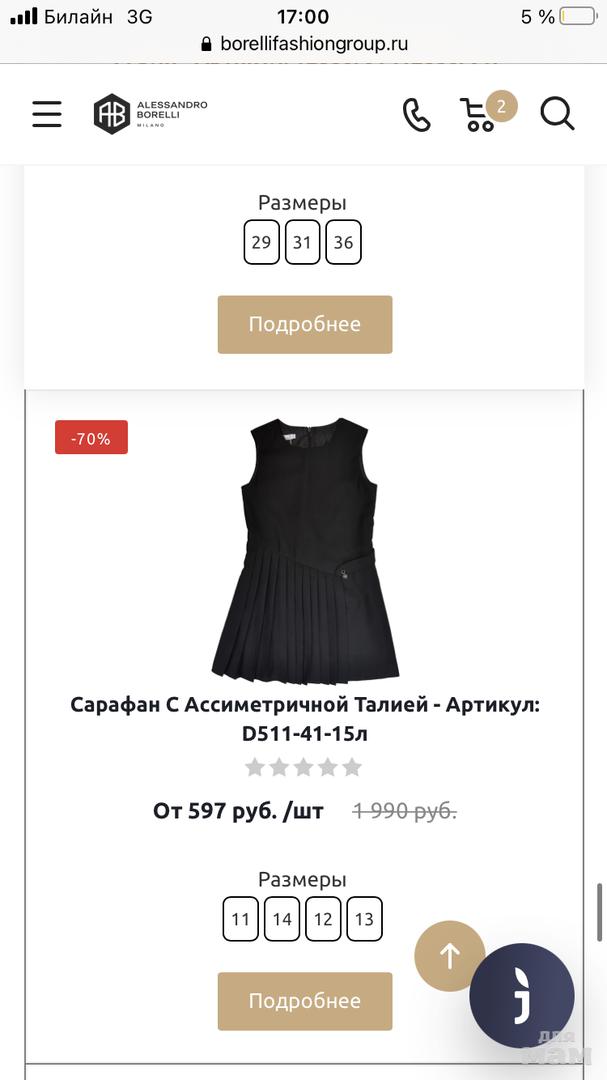The width and height of the screenshot is (607, 1080).
Task: Open Сарафан С Ассиметричной Талией title link
Action: click(x=305, y=718)
